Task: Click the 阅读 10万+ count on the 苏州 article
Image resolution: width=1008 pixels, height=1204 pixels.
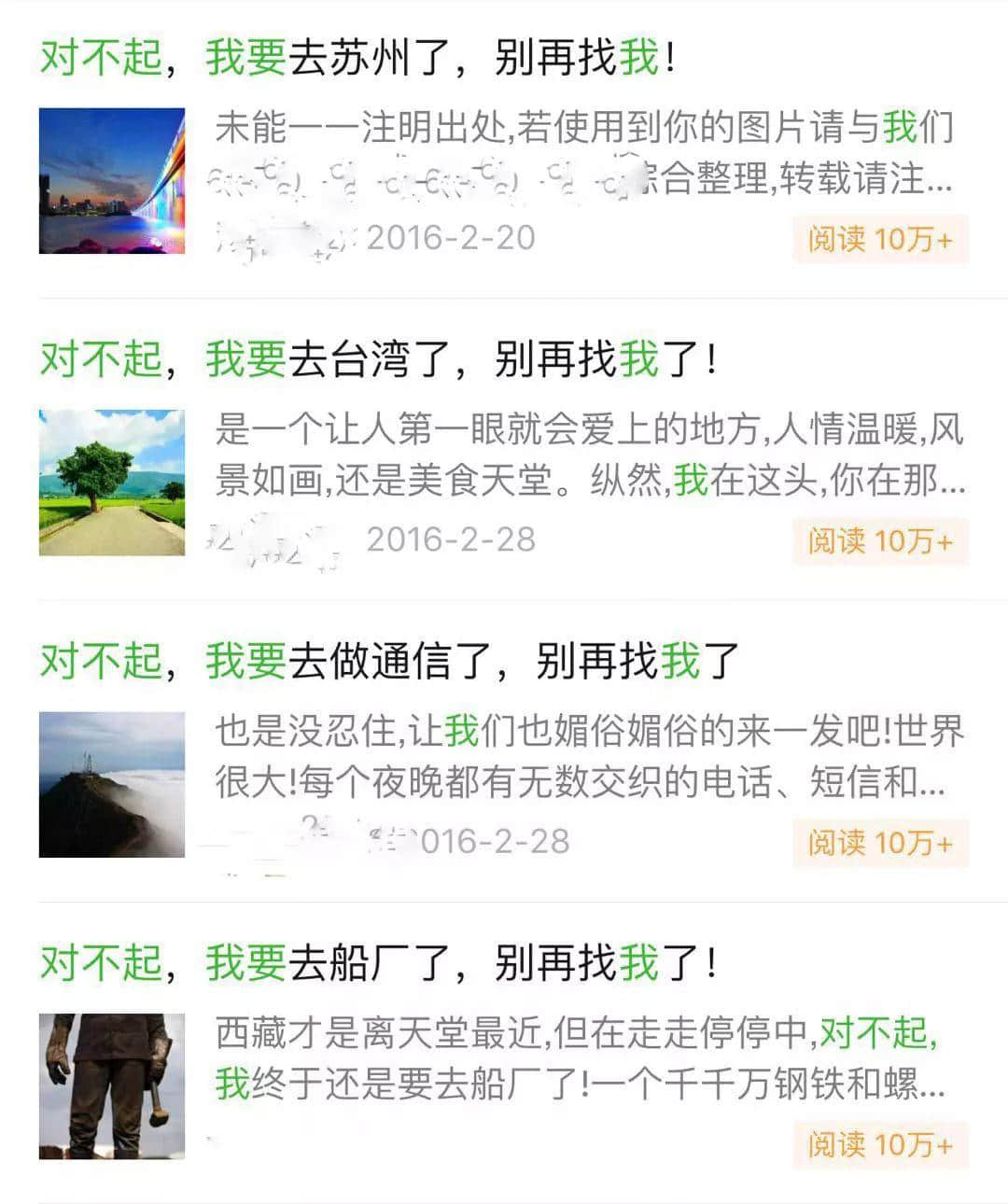Action: point(878,240)
